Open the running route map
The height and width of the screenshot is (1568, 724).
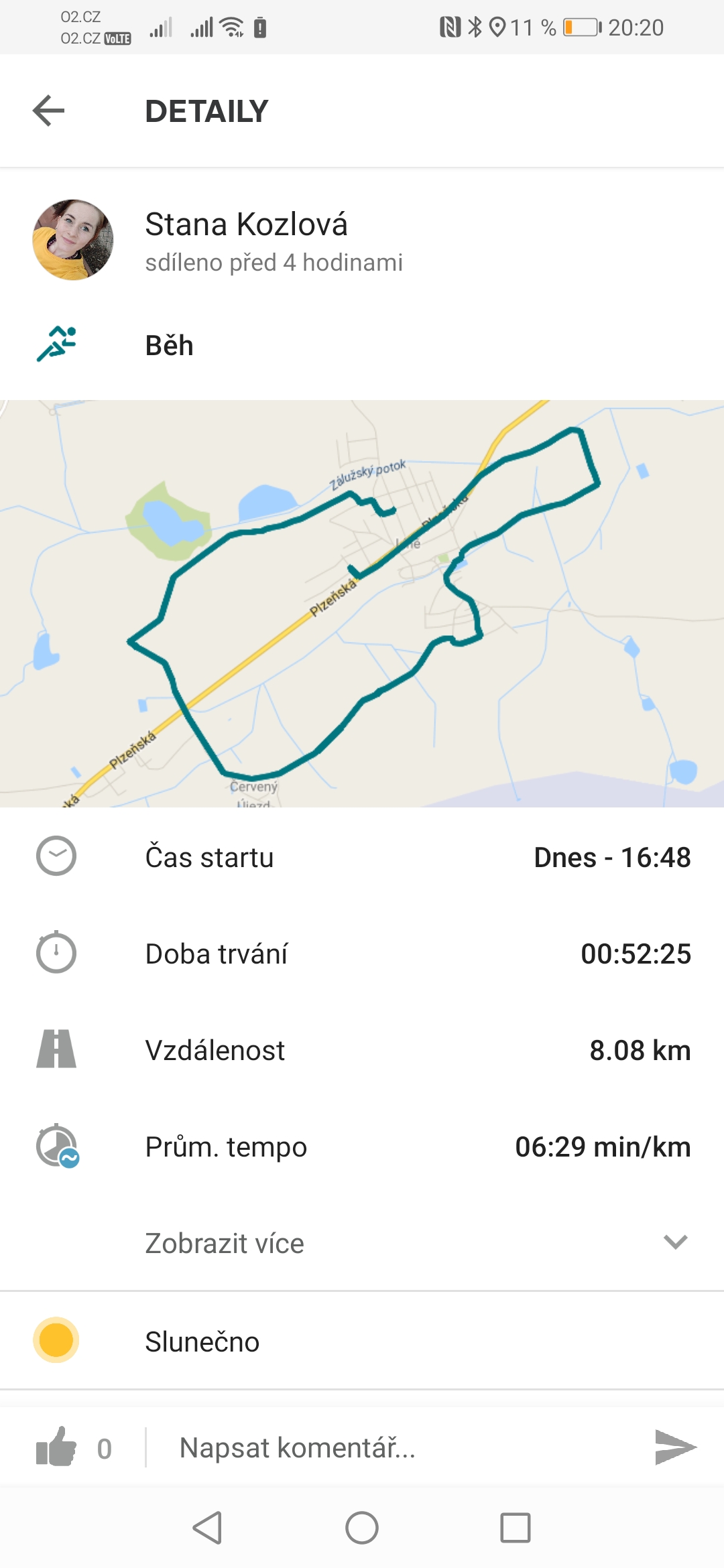362,604
